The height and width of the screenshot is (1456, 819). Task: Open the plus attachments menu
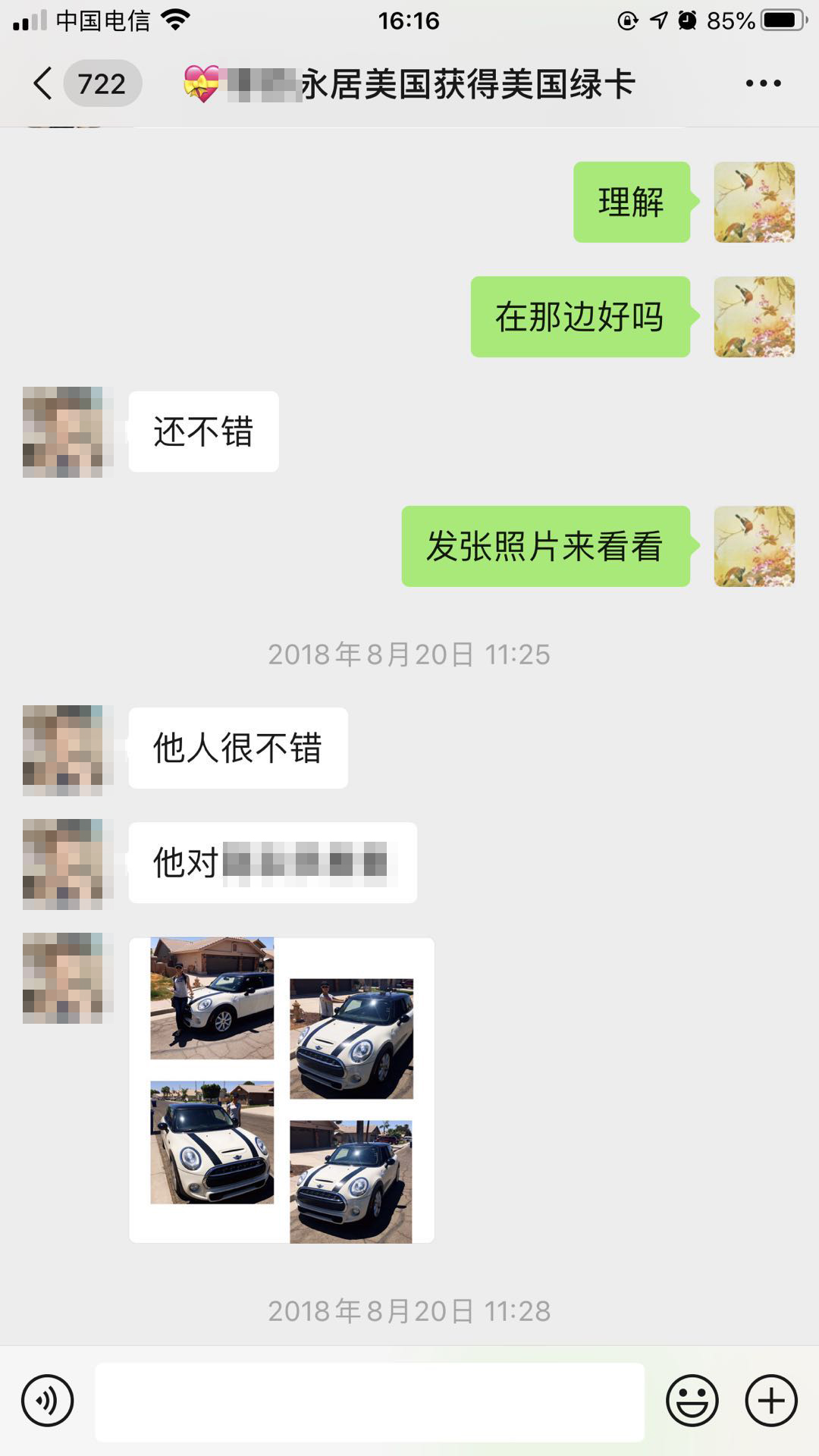[x=771, y=1401]
